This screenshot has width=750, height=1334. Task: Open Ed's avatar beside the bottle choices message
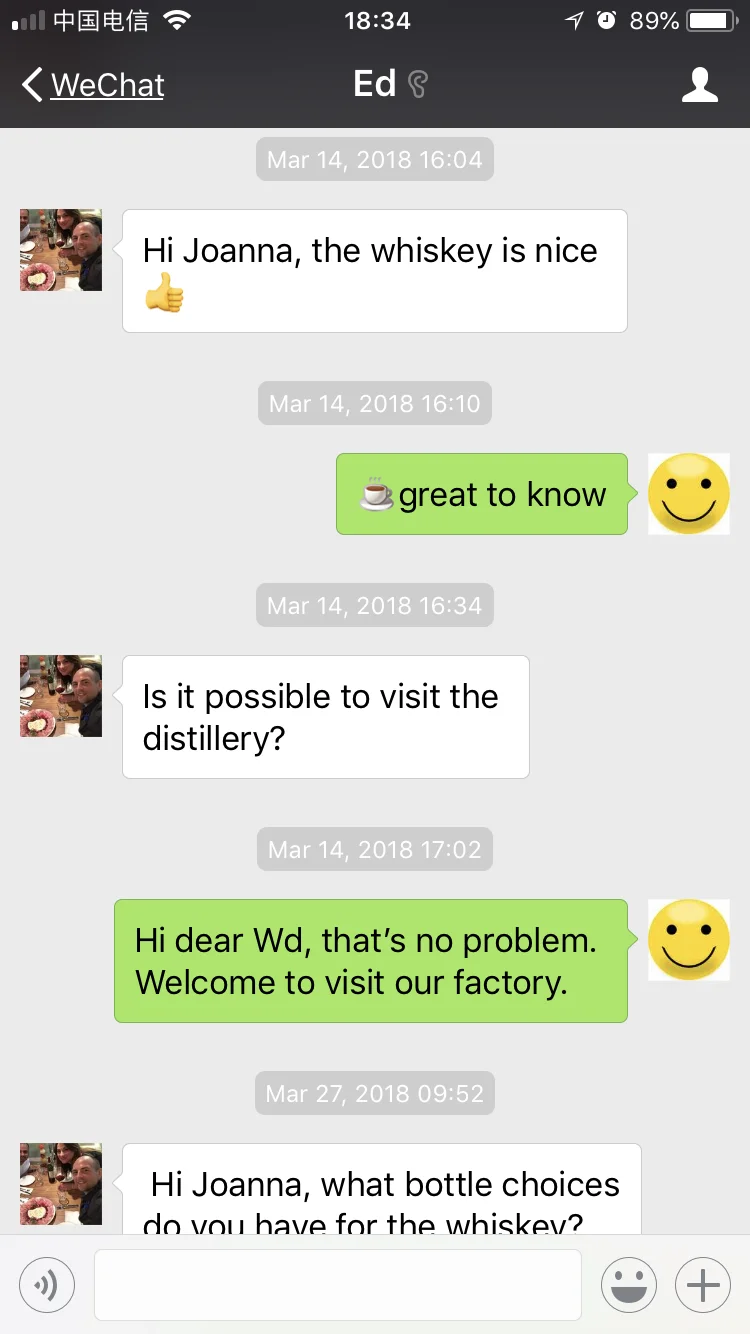(61, 1184)
